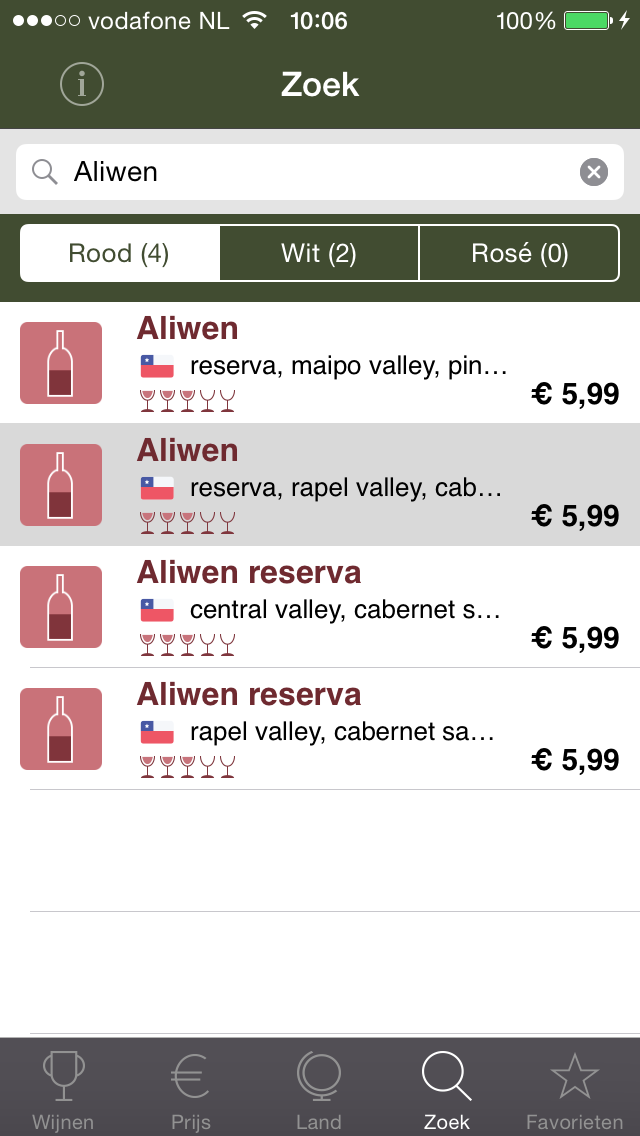The image size is (640, 1136).
Task: Open Aliwen reserva, rapel valley, cab wine
Action: [320, 485]
